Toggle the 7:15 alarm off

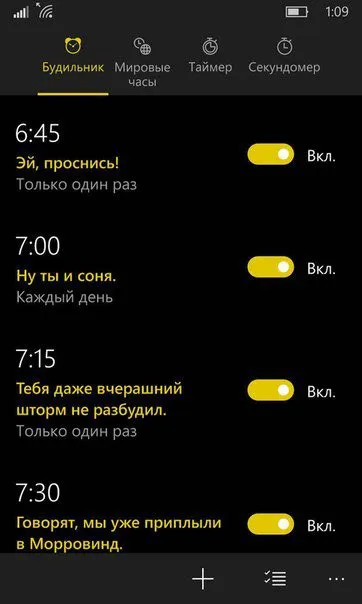pyautogui.click(x=271, y=390)
